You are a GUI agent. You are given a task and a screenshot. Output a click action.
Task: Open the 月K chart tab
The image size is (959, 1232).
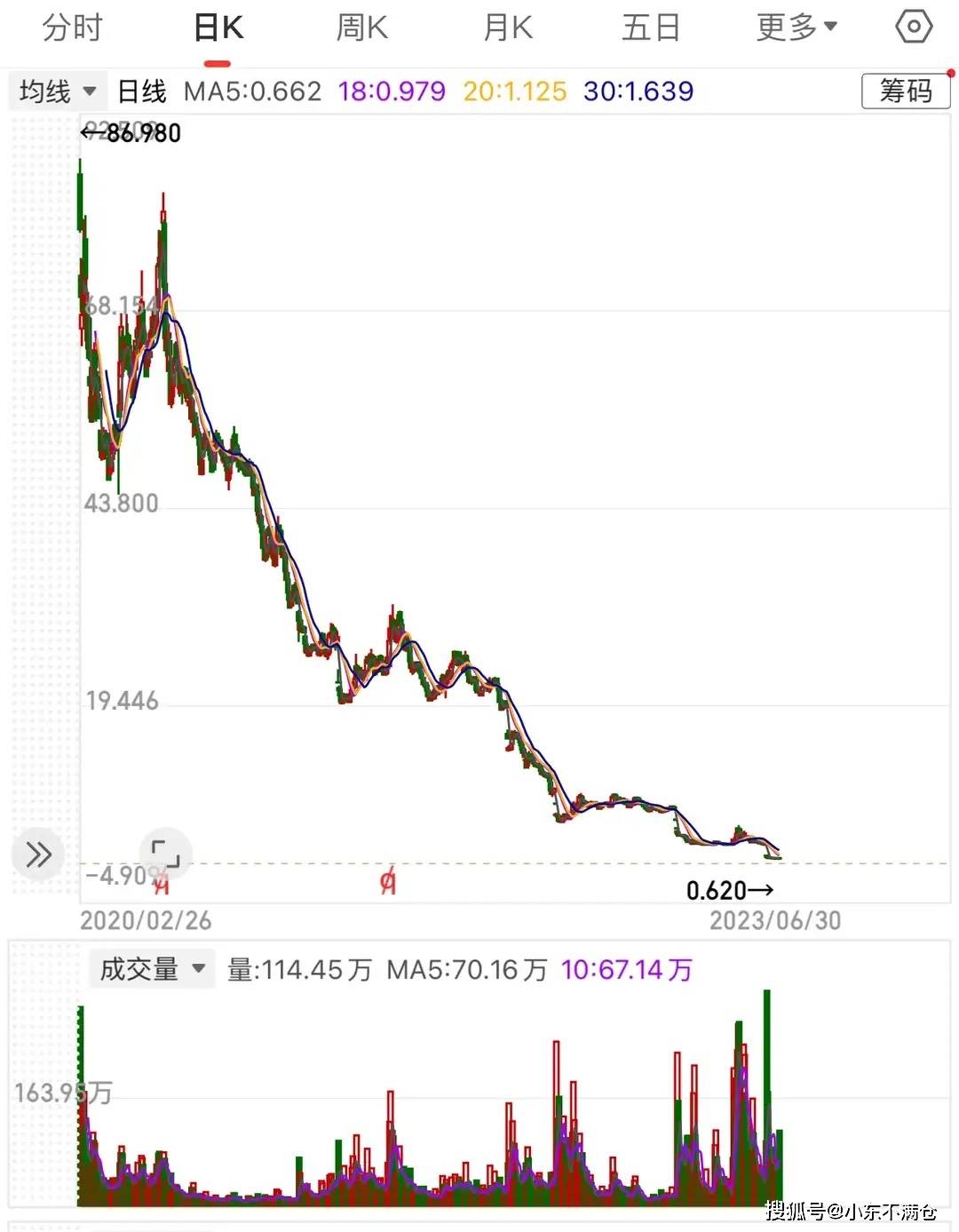[508, 28]
